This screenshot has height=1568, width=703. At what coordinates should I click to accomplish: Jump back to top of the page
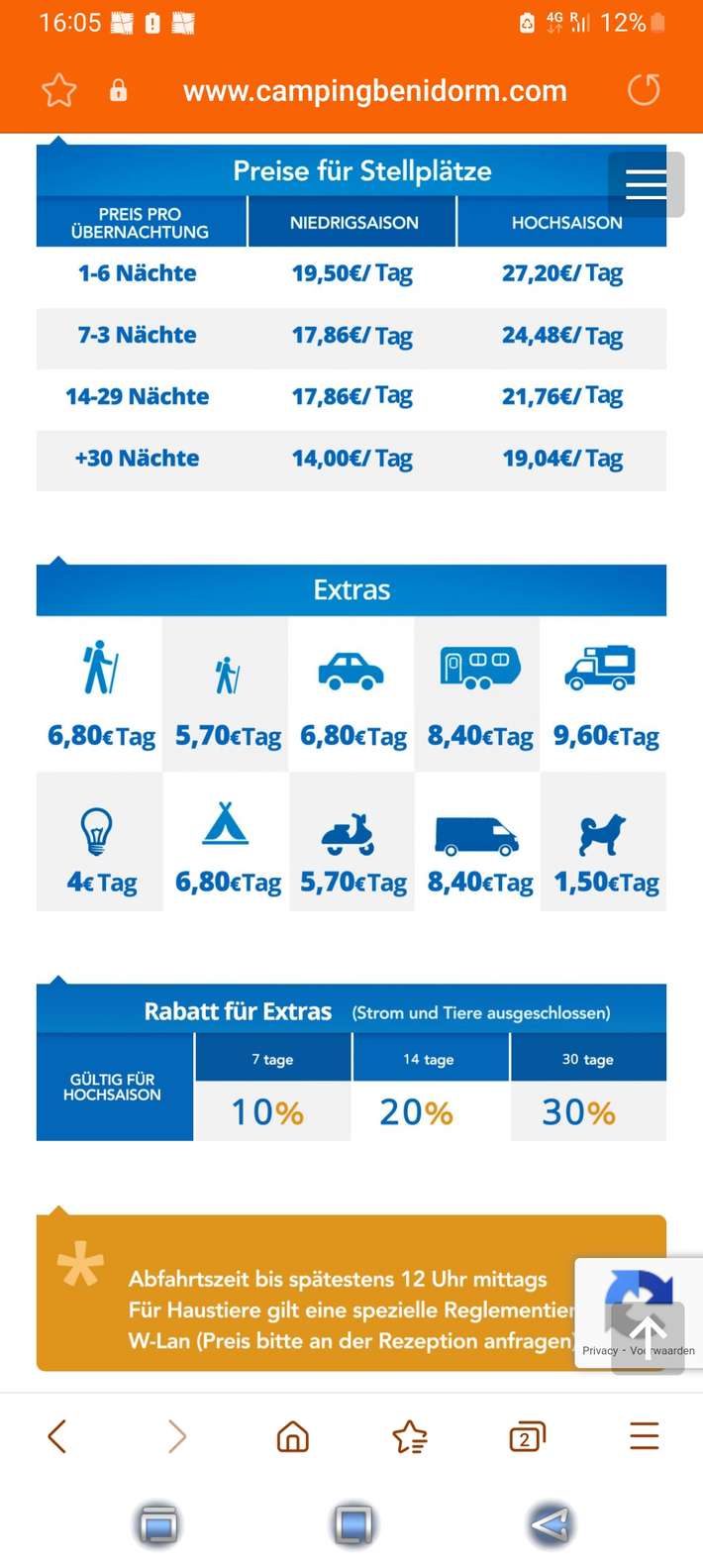(648, 1336)
